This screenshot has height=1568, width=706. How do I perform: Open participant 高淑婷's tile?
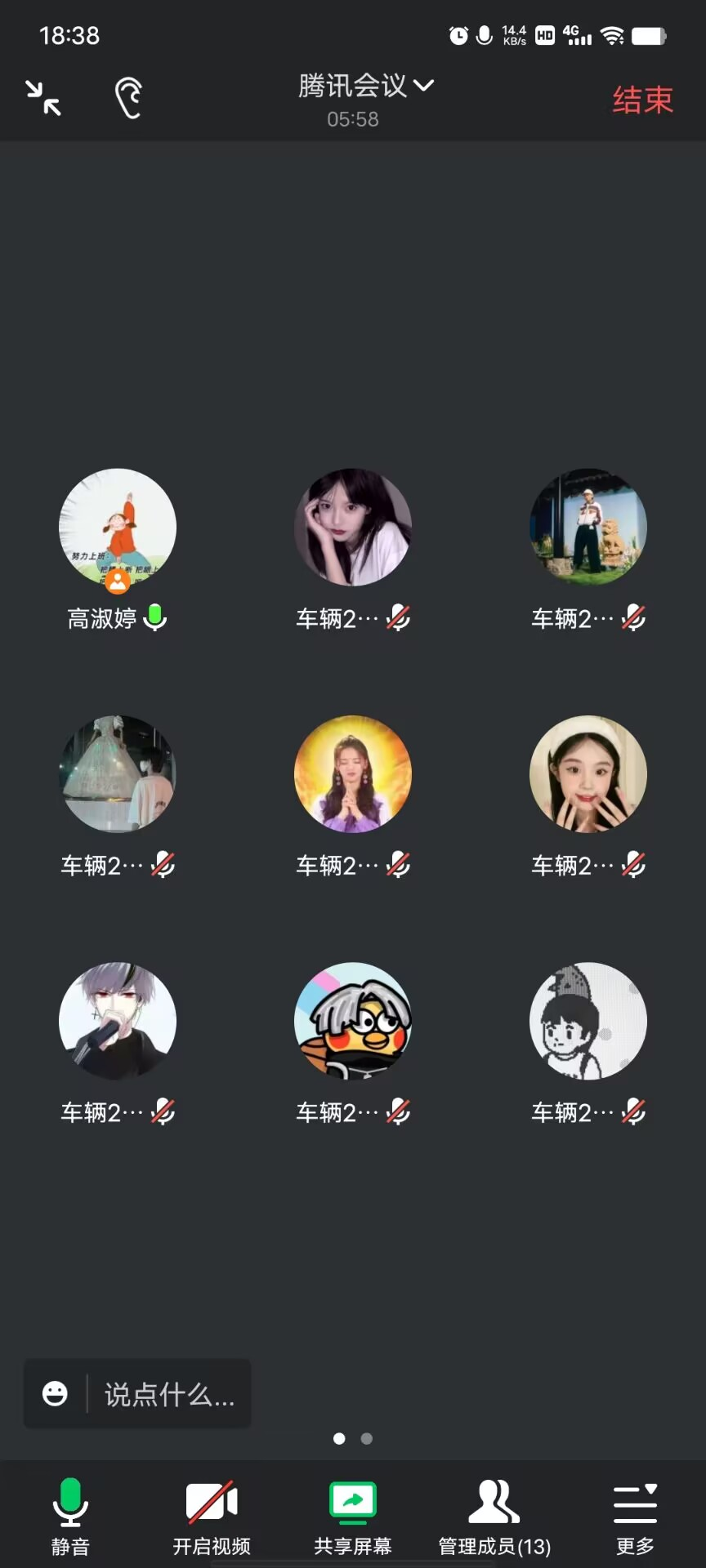tap(118, 528)
